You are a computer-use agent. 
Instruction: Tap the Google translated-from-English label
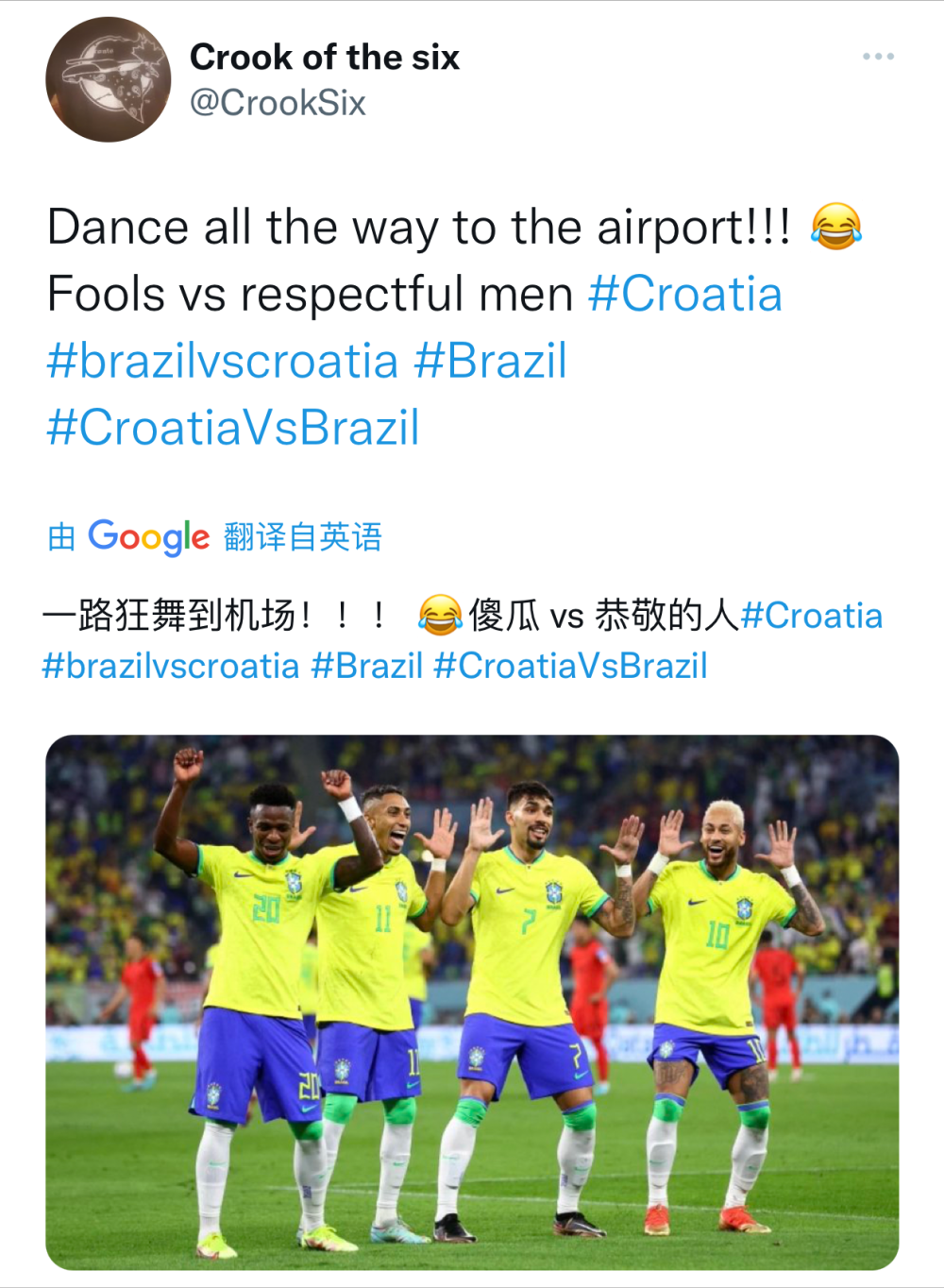[215, 536]
